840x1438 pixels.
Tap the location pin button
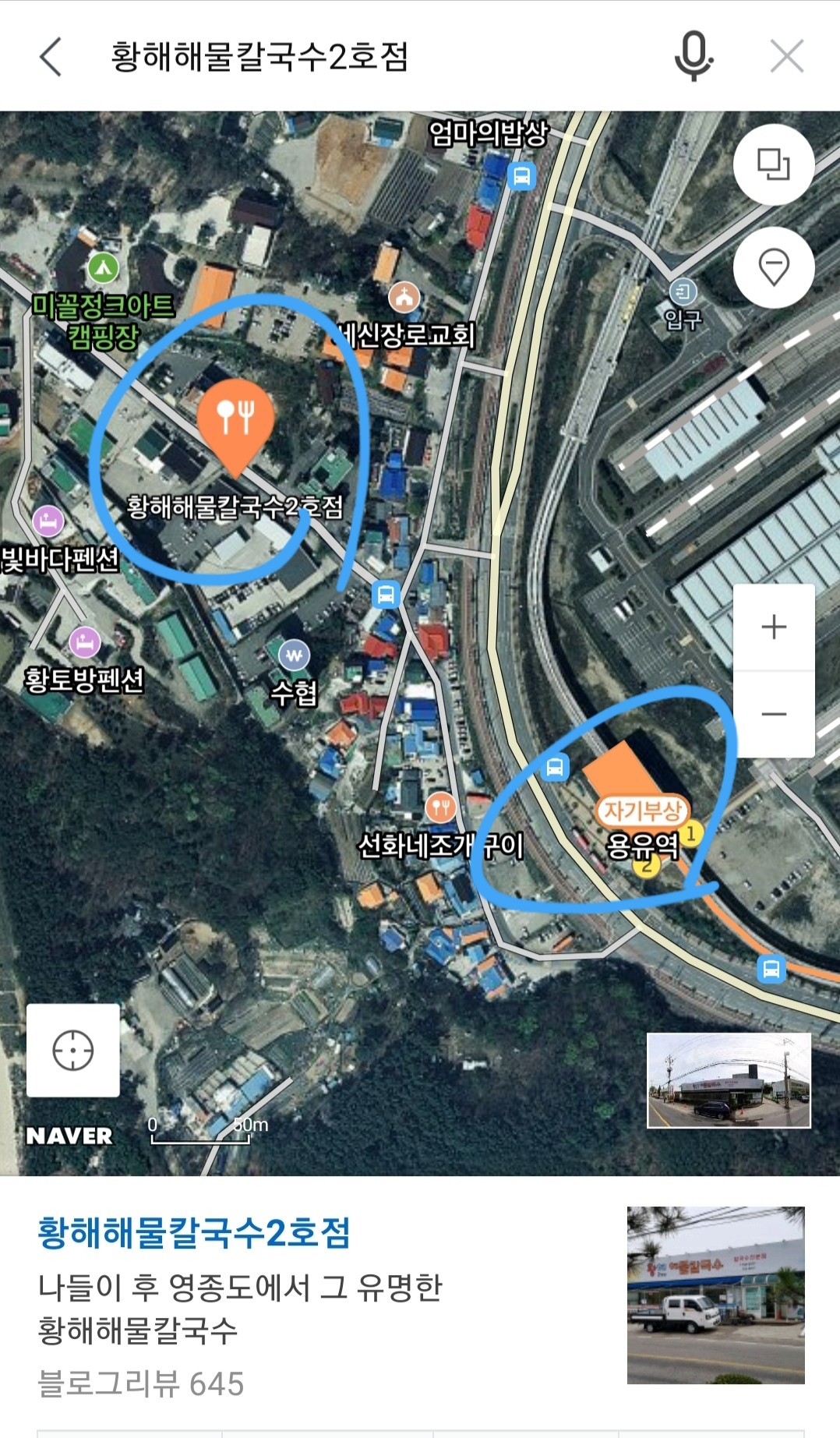tap(774, 267)
